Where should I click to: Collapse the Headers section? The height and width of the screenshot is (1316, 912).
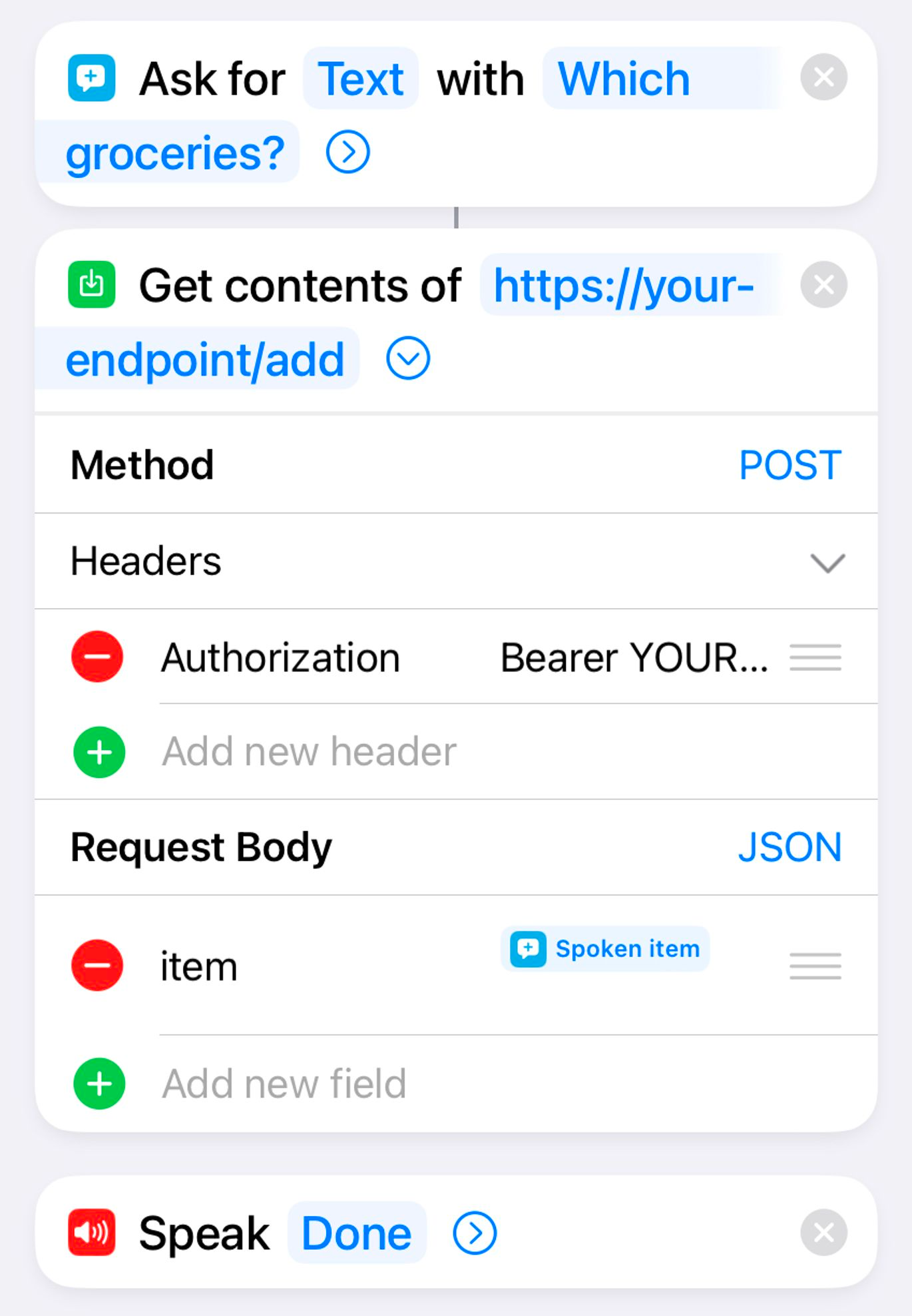pos(827,563)
